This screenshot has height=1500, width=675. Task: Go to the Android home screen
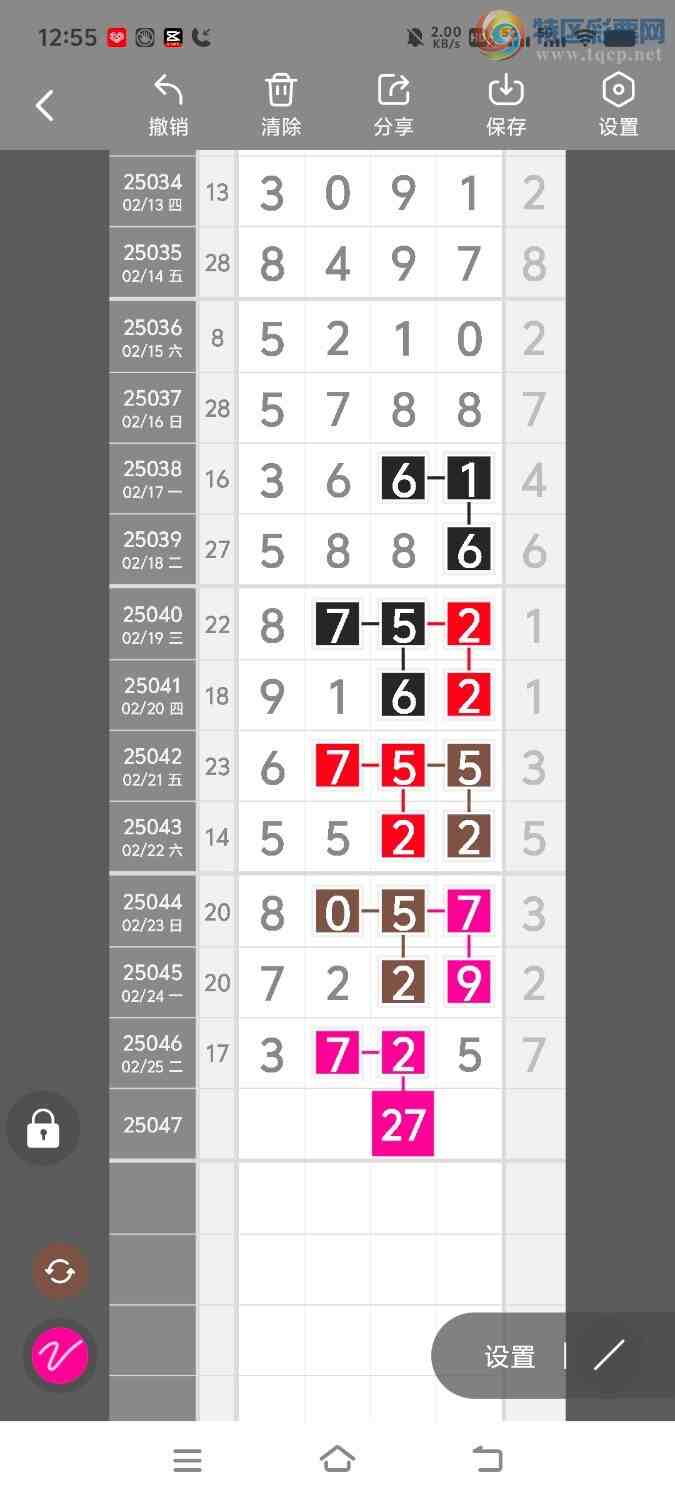tap(337, 1460)
